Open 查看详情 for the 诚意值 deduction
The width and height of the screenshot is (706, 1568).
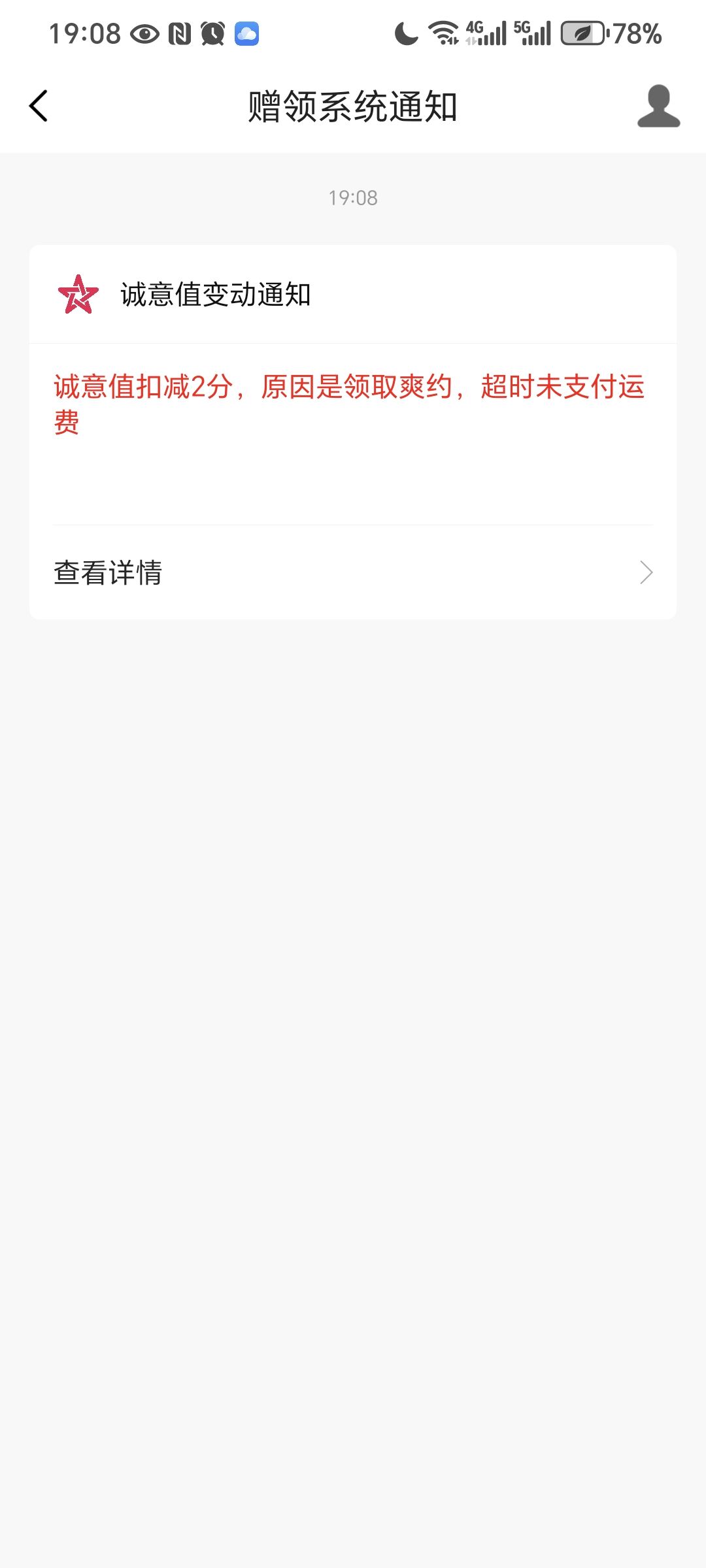coord(353,572)
